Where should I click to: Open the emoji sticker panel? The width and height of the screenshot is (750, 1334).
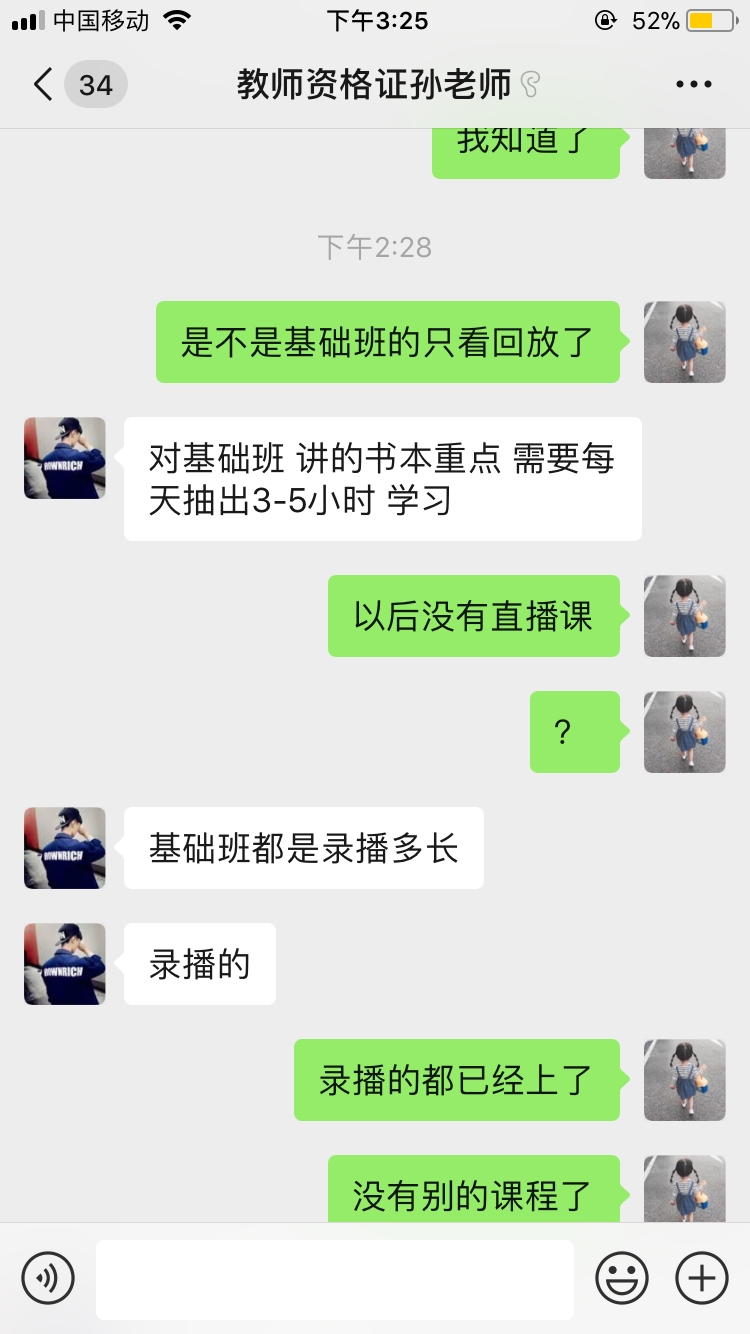[622, 1278]
